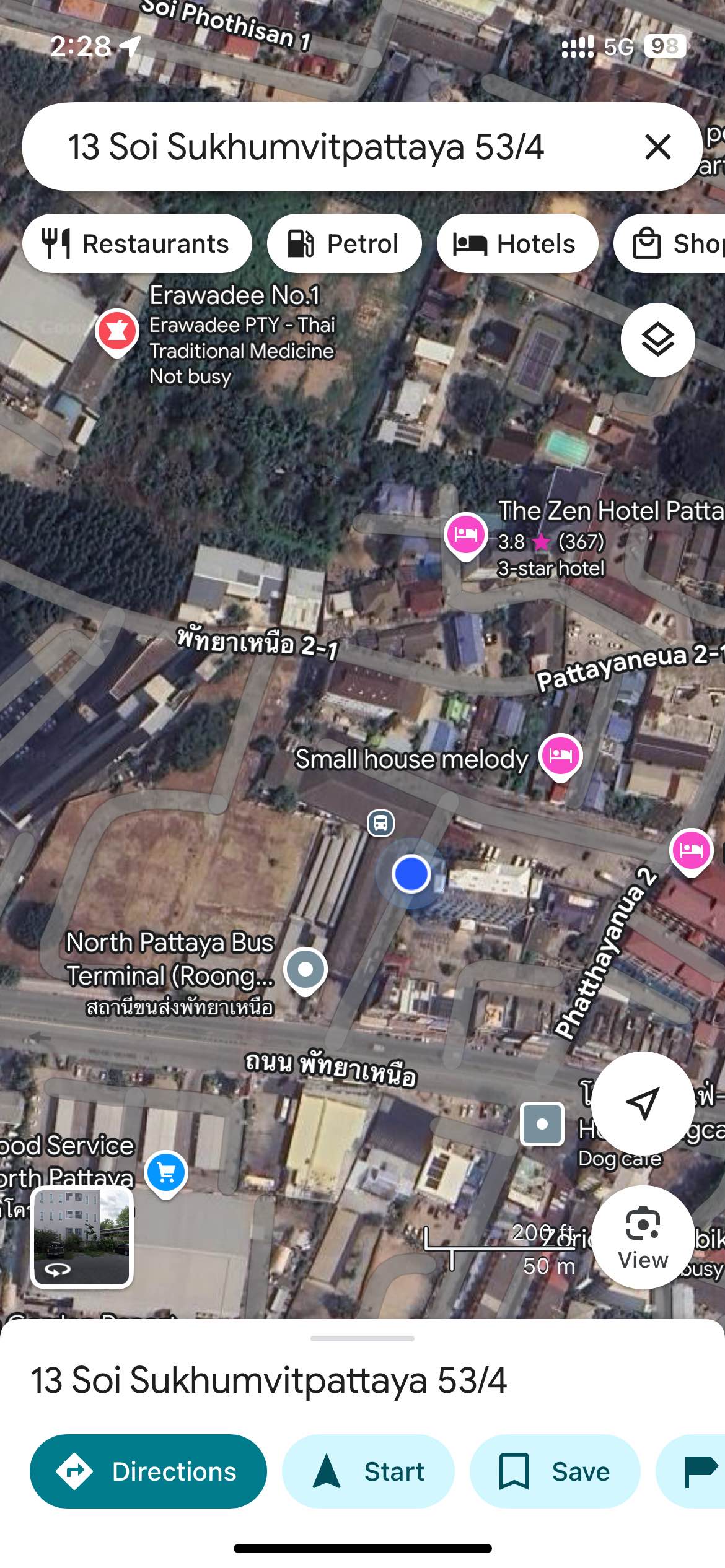Select the Small house melody pin
This screenshot has width=725, height=1568.
point(560,756)
